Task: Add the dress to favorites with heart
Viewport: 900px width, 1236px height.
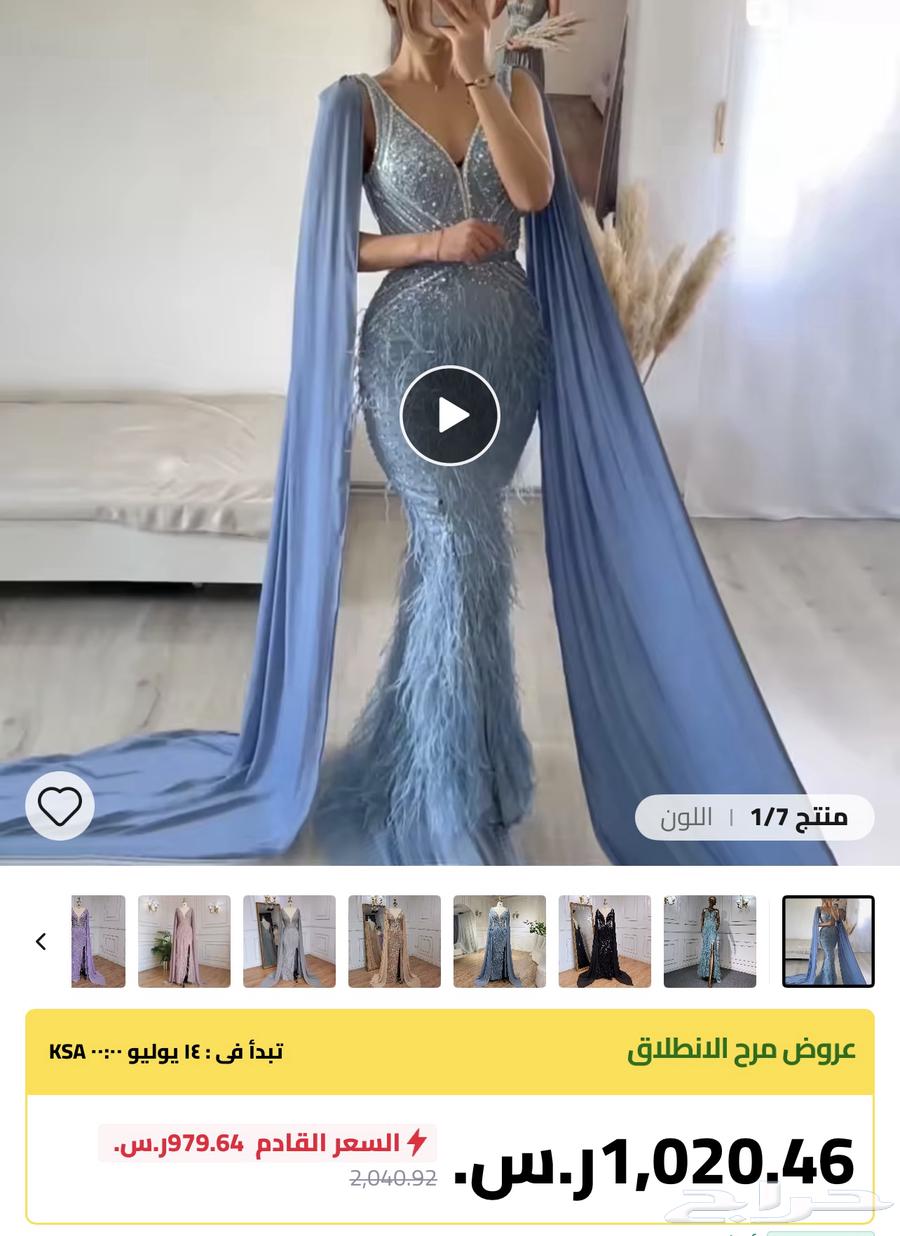Action: tap(60, 806)
